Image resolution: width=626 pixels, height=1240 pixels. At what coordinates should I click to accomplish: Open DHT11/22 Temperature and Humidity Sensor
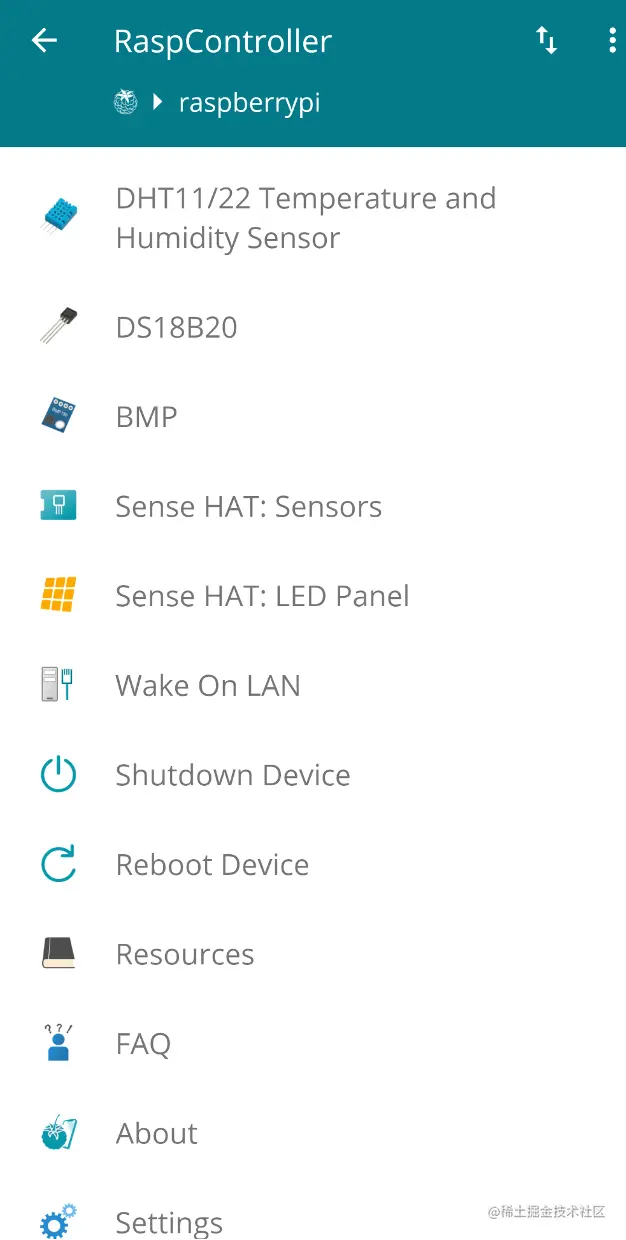pos(305,218)
